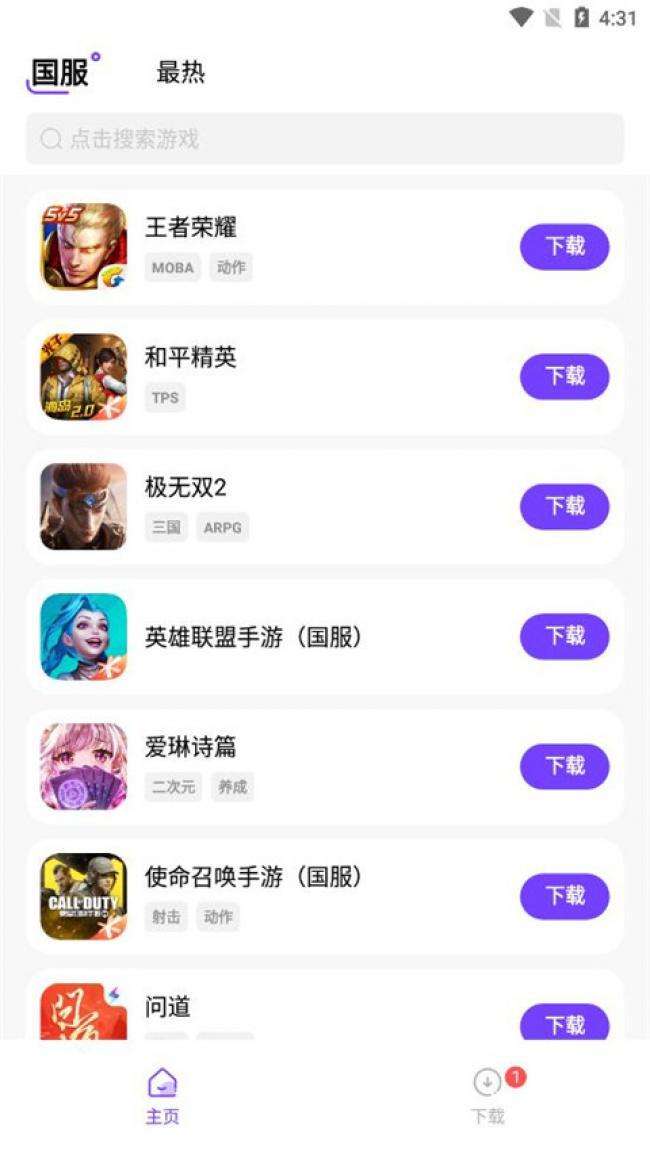Tap the 点击搜索游戏 search box

point(325,139)
